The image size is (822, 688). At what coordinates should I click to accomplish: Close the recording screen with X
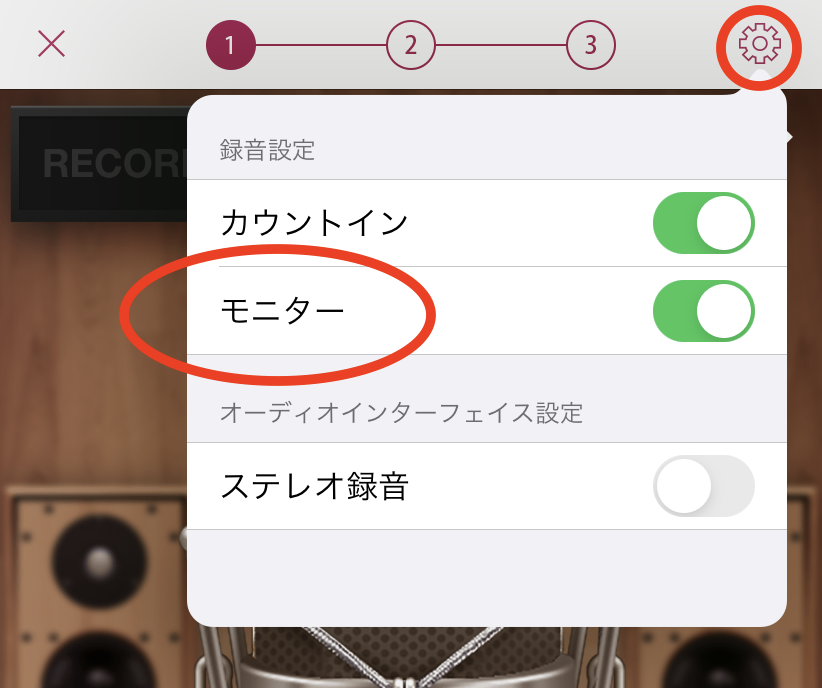51,43
